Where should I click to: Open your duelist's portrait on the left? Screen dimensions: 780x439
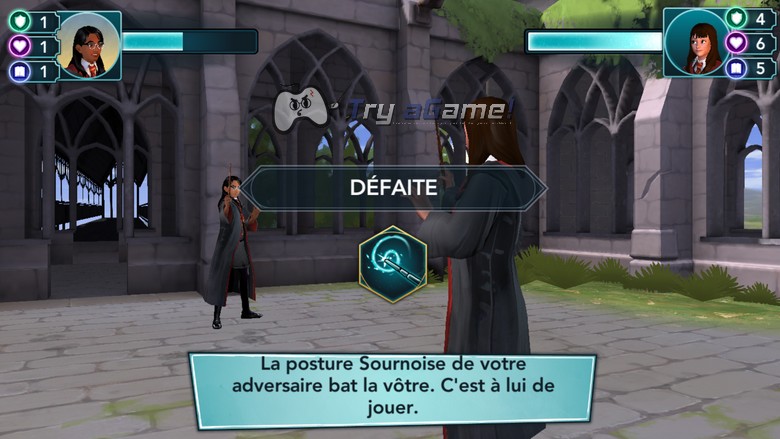coord(91,46)
